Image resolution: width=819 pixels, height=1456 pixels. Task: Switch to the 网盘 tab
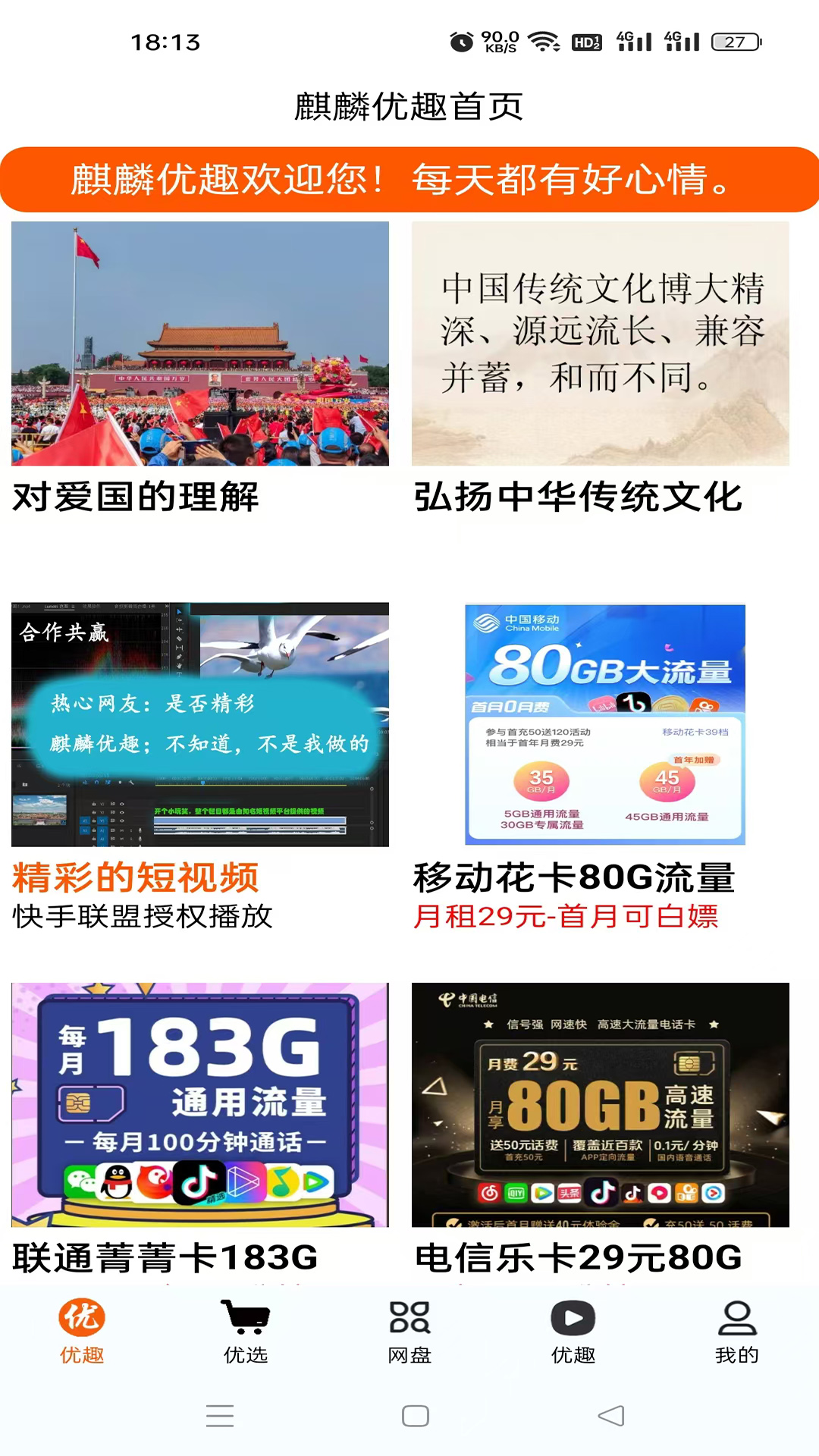point(409,1331)
